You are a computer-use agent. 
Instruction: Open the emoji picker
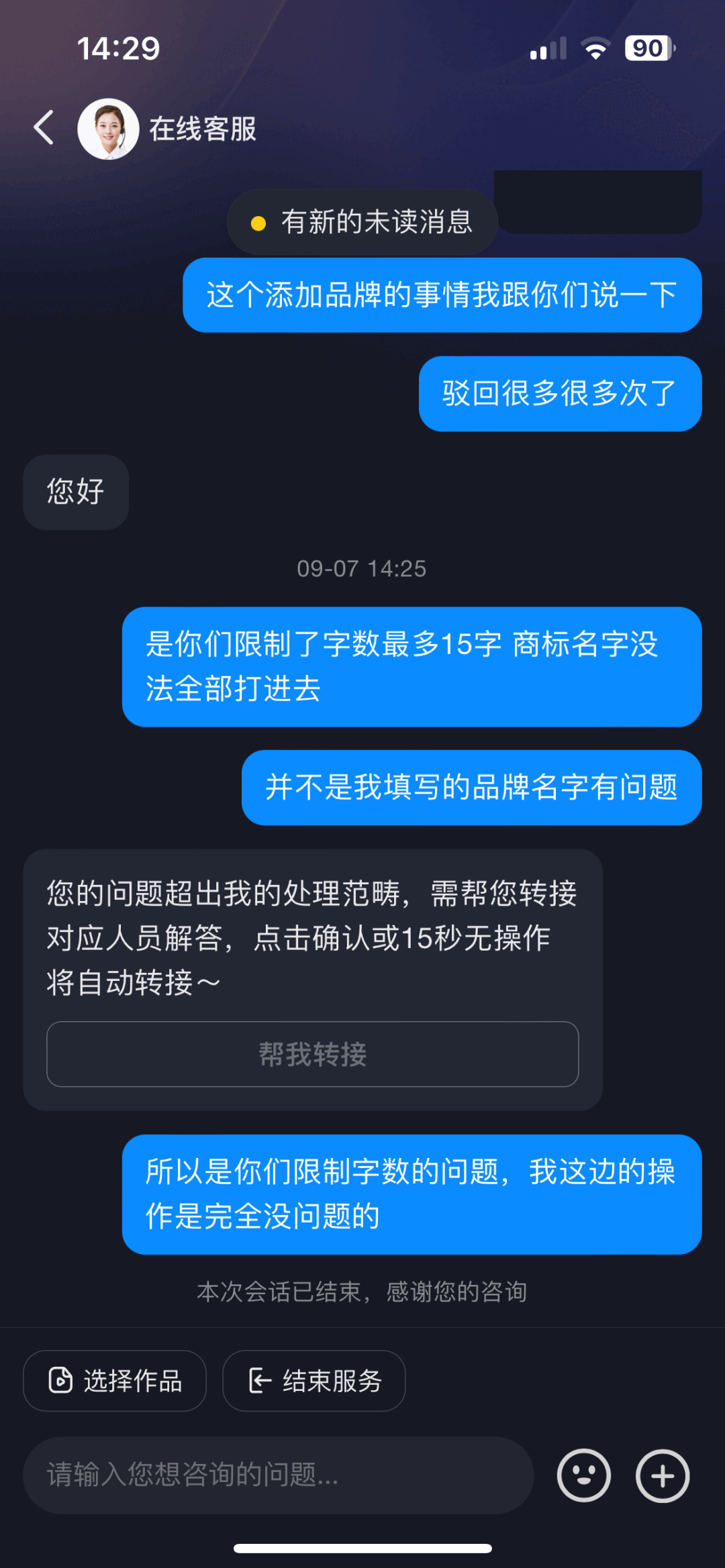tap(583, 1475)
